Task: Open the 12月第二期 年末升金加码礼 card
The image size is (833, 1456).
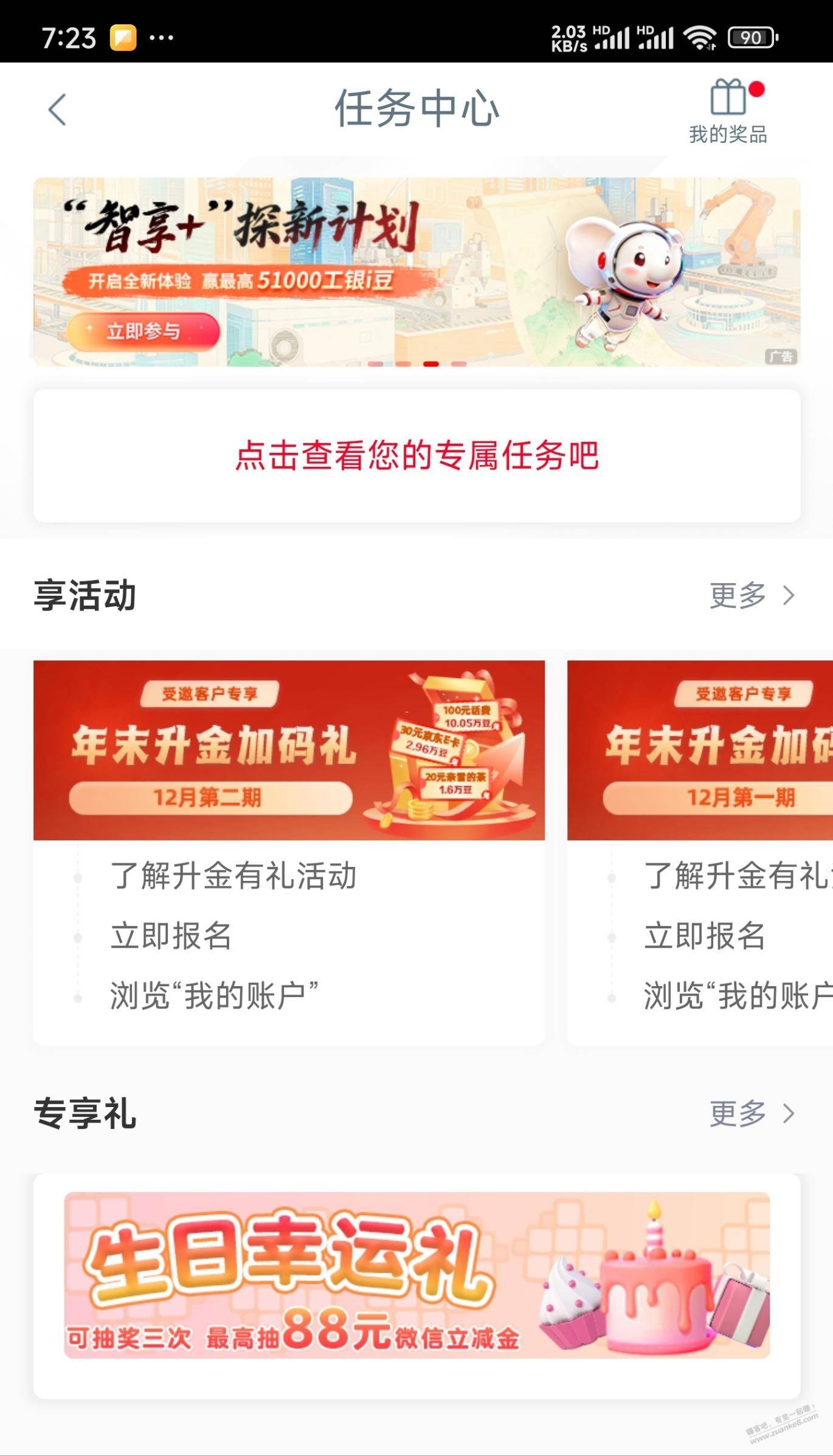Action: pyautogui.click(x=289, y=751)
